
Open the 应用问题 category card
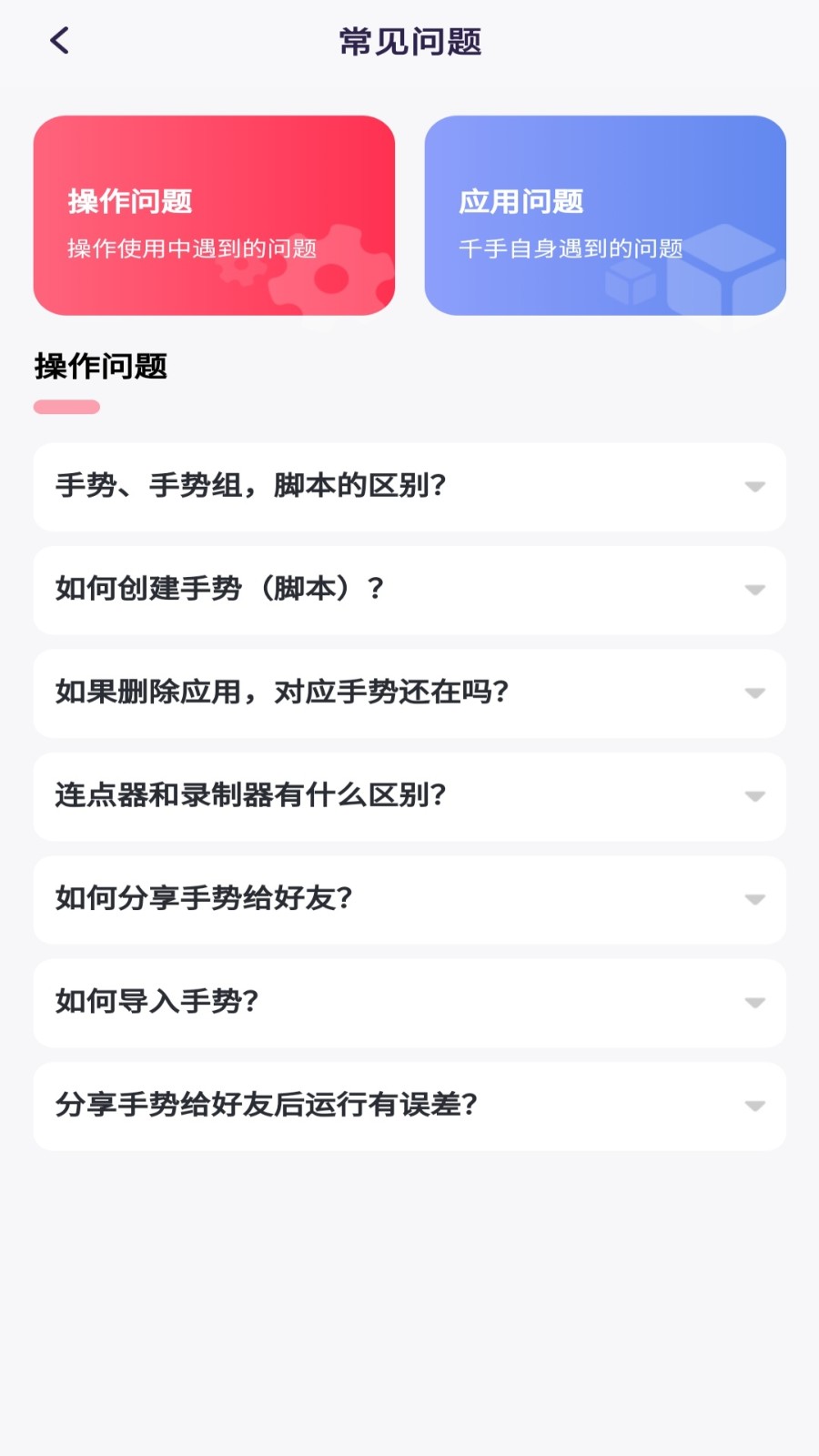(605, 216)
